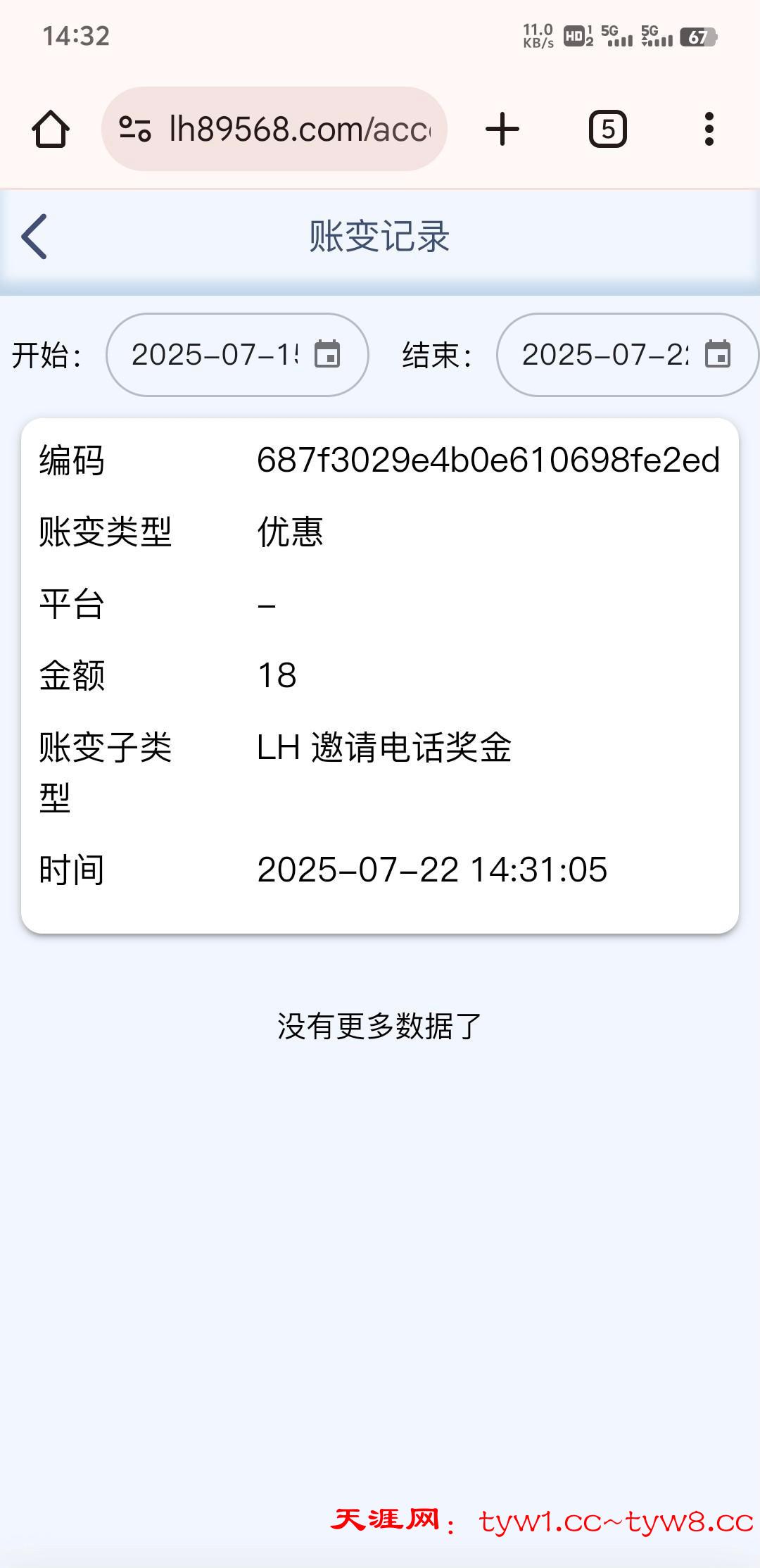The height and width of the screenshot is (1568, 760).
Task: Open the browser overflow menu
Action: tap(709, 130)
